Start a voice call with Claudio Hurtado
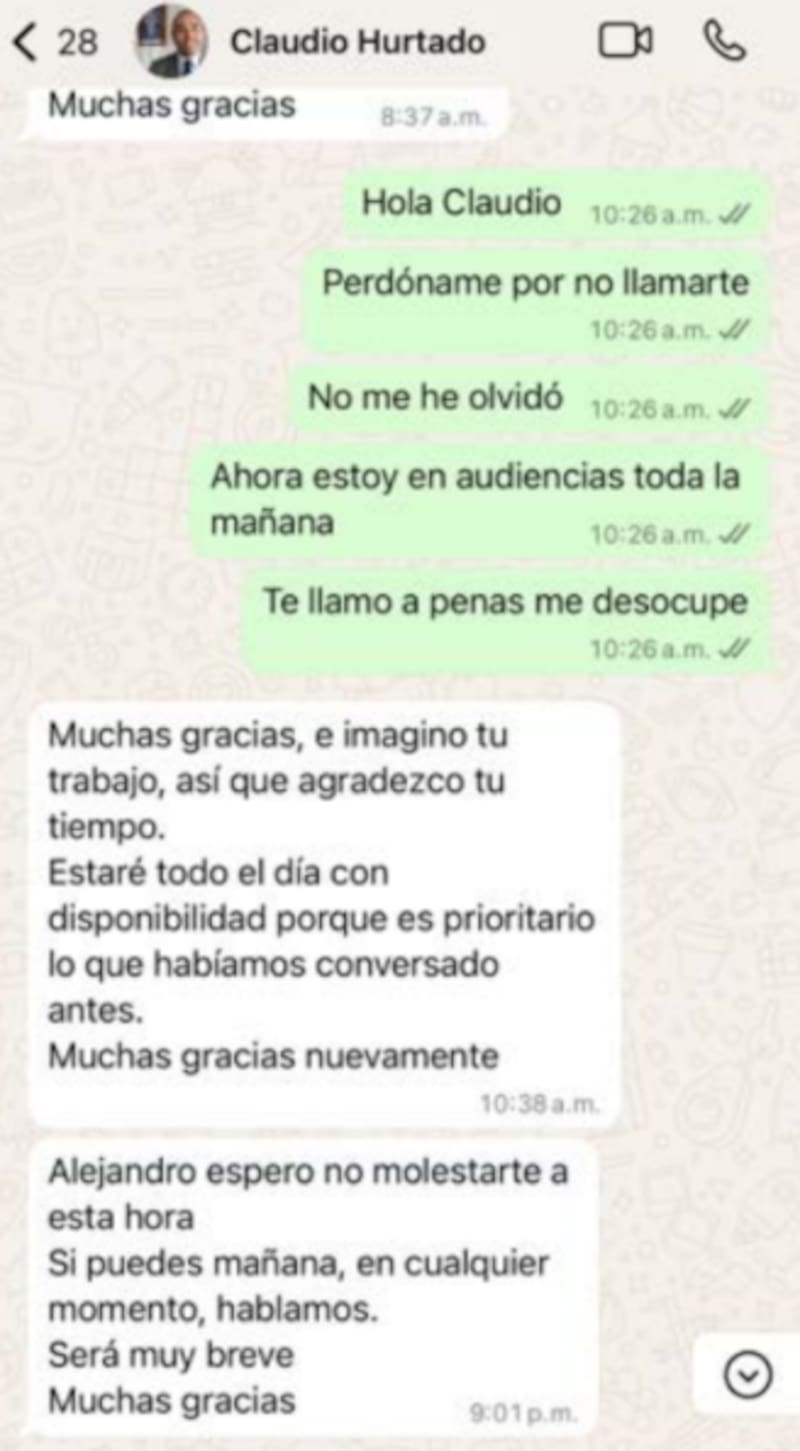This screenshot has height=1451, width=800. (x=725, y=41)
